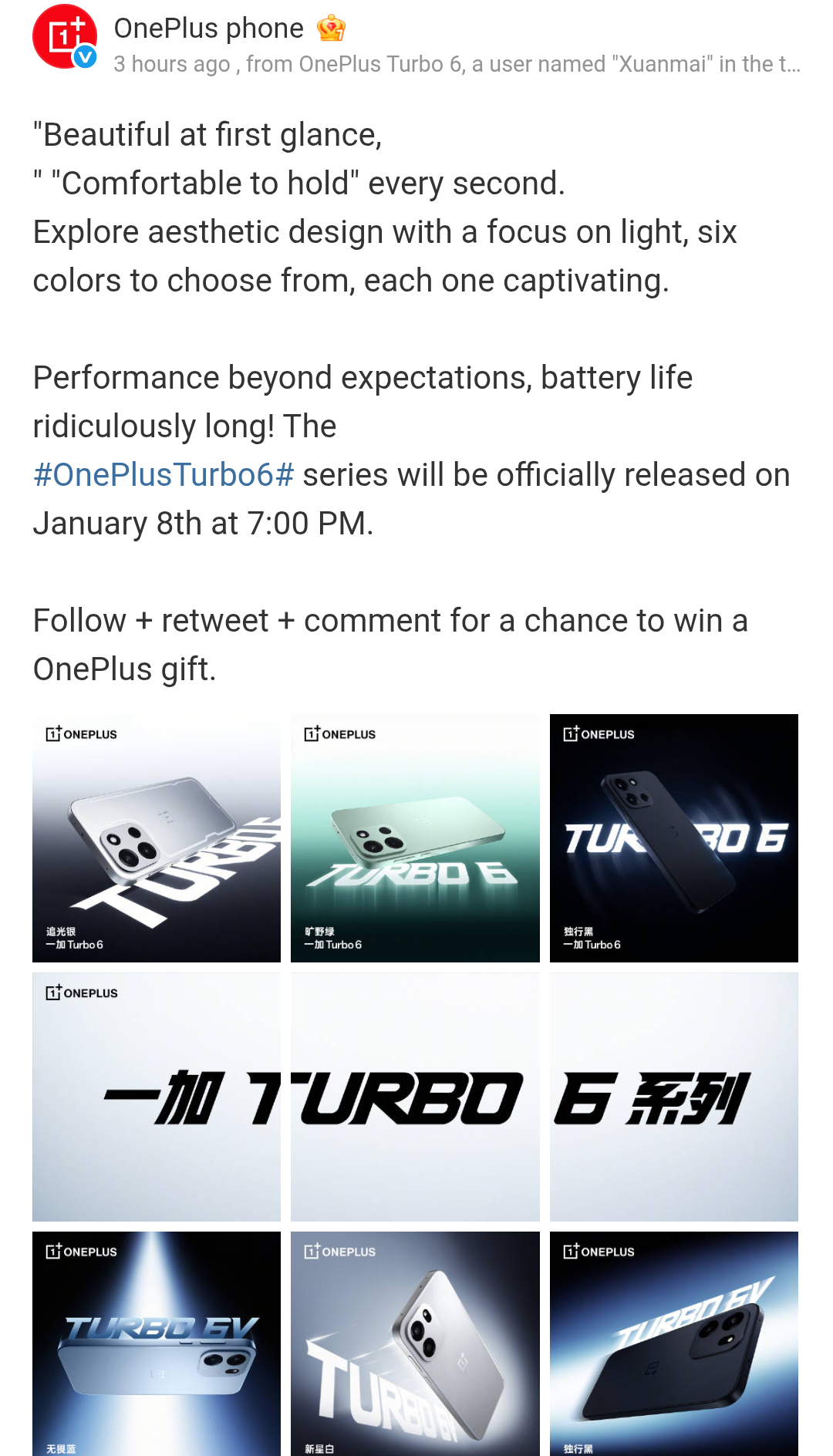Viewport: 833px width, 1456px height.
Task: View the dark Turbo 6V image
Action: pos(673,1343)
